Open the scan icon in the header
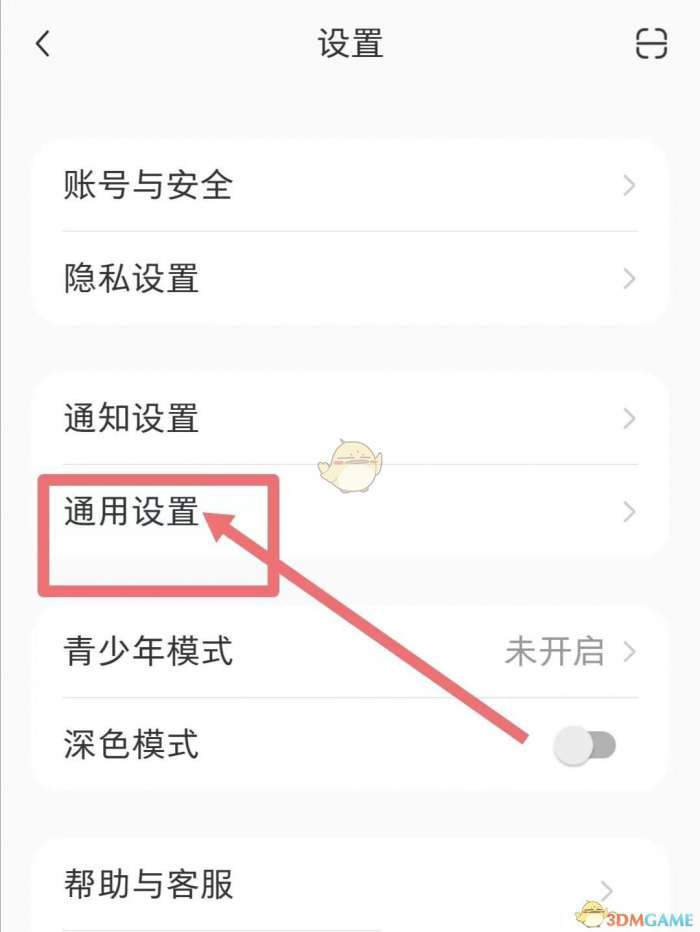 (x=651, y=44)
